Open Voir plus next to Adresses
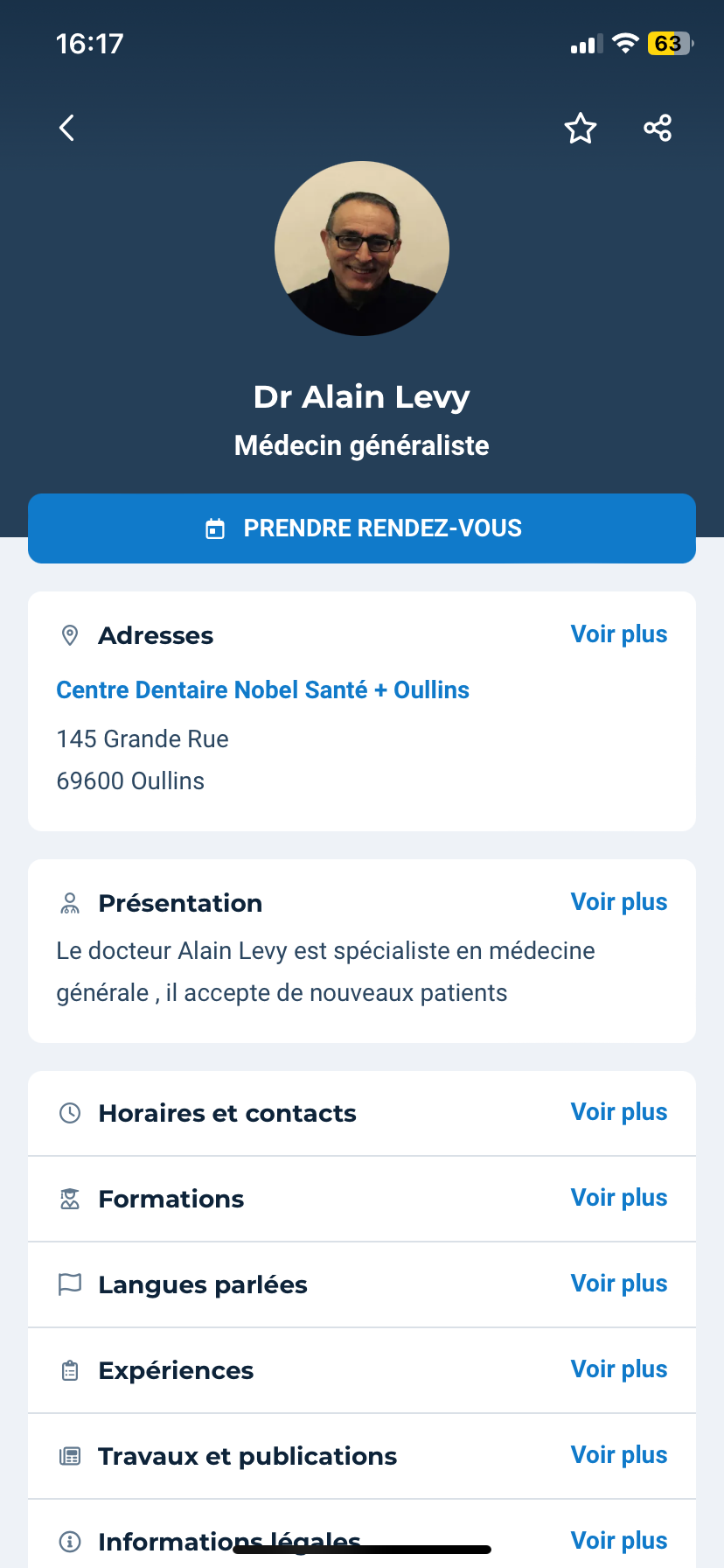This screenshot has width=724, height=1568. pyautogui.click(x=618, y=634)
